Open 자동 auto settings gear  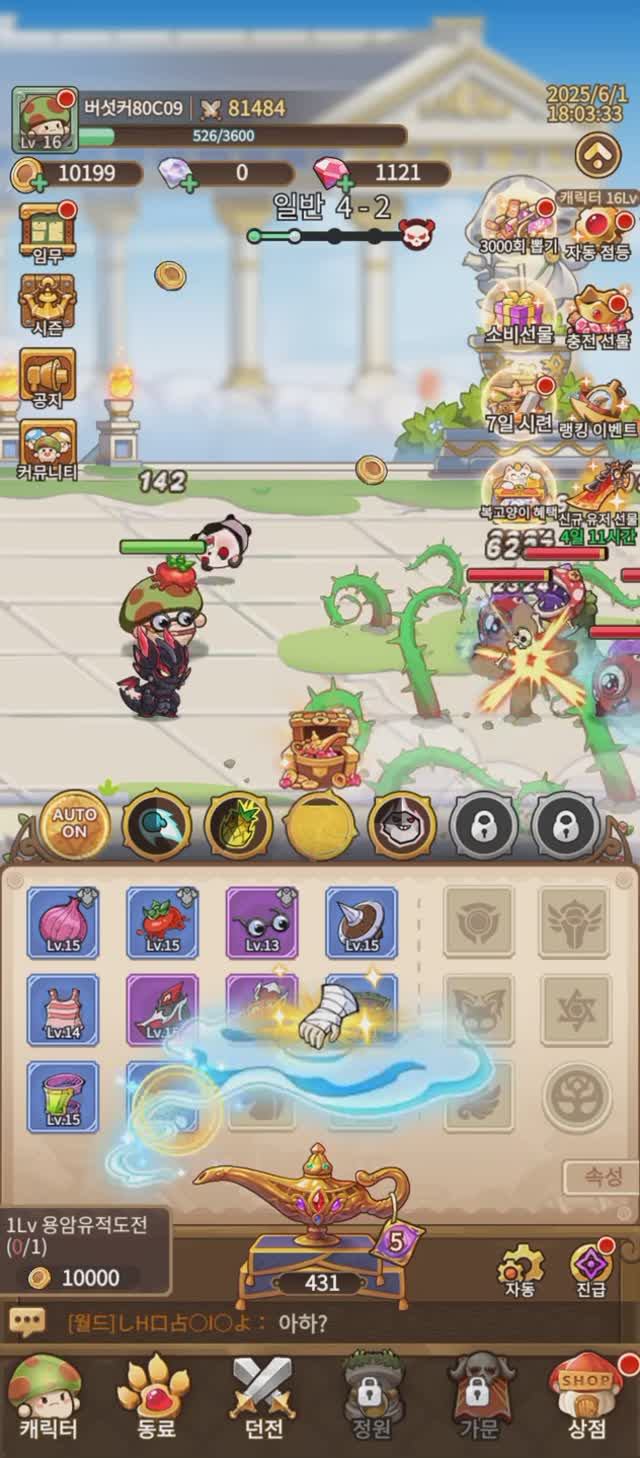(x=520, y=1270)
